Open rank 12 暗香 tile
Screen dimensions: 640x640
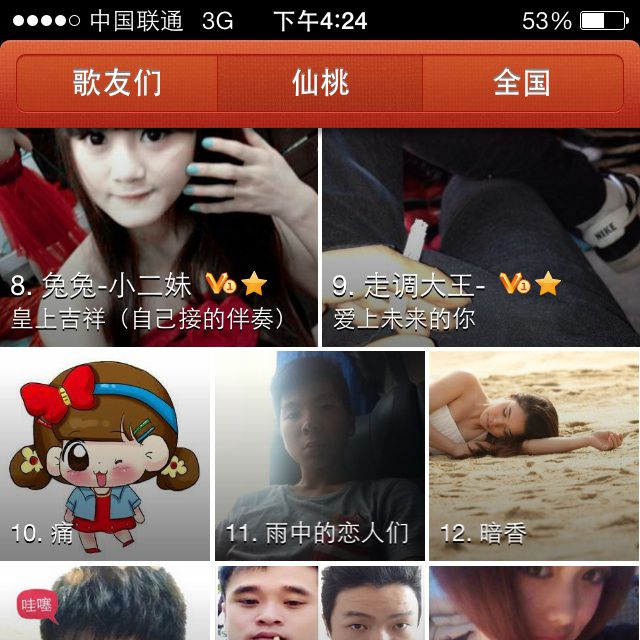(534, 455)
